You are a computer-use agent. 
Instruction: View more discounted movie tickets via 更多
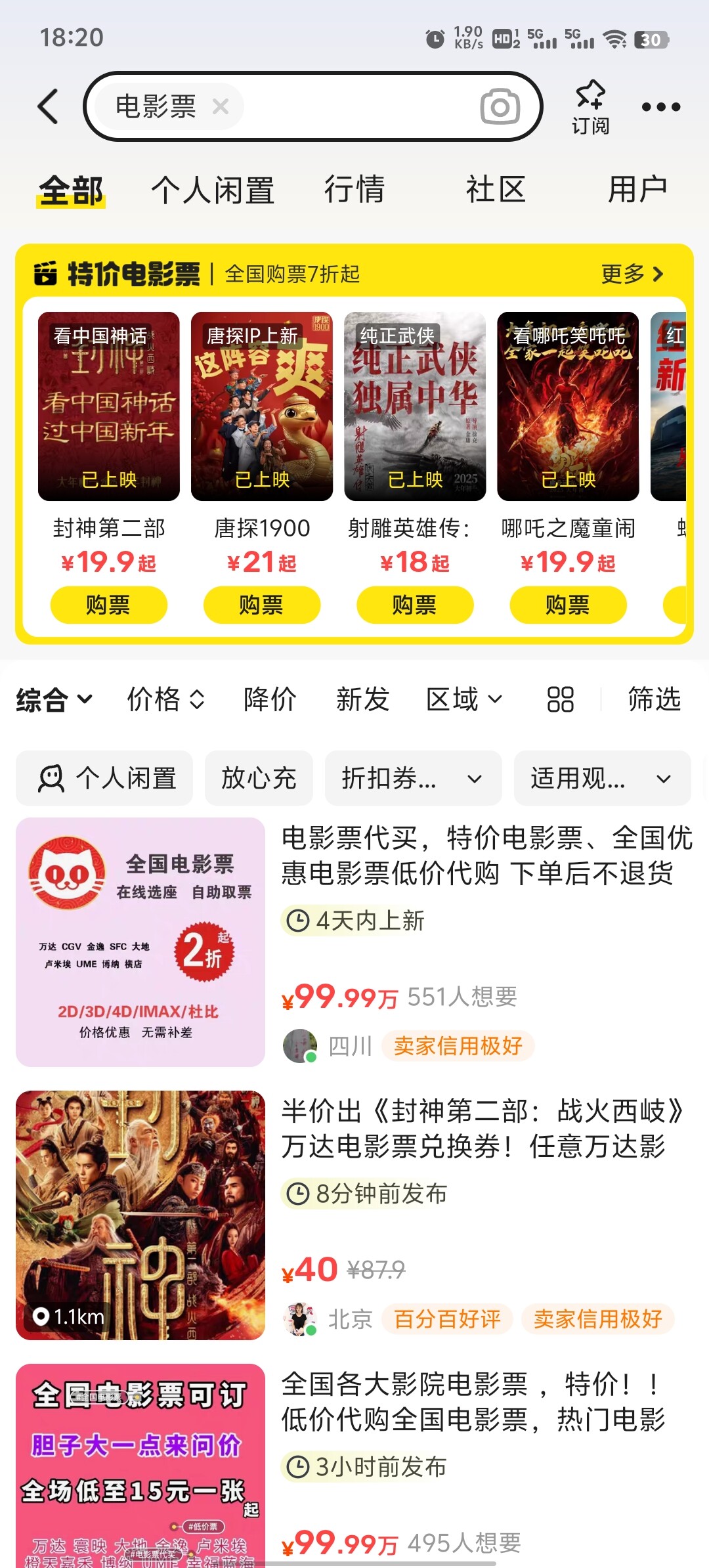(x=633, y=274)
